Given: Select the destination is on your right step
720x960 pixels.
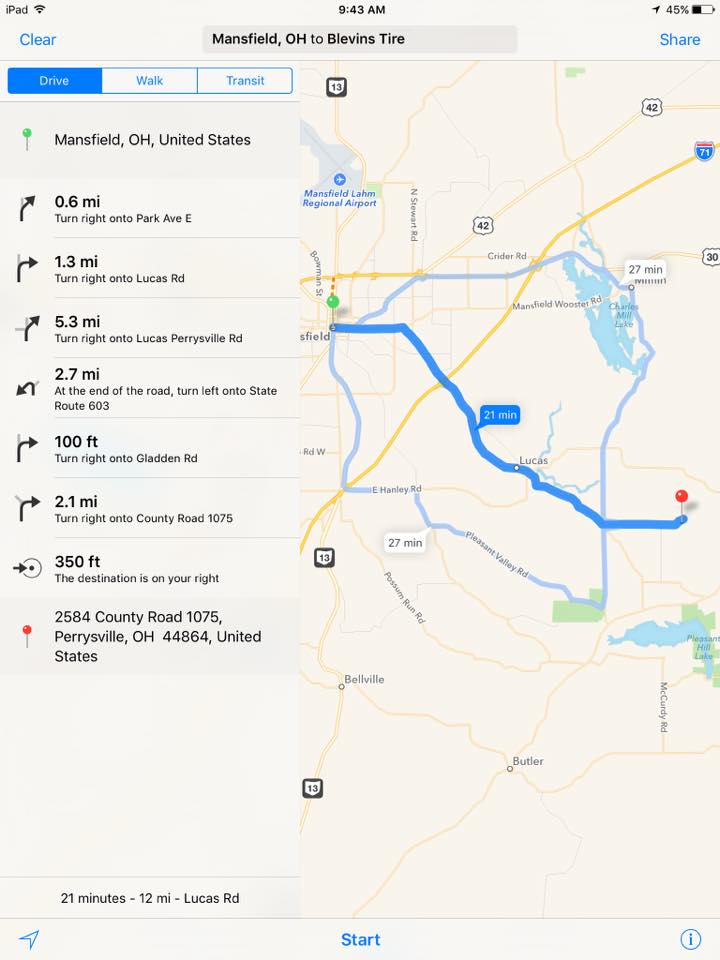Looking at the screenshot, I should click(150, 569).
